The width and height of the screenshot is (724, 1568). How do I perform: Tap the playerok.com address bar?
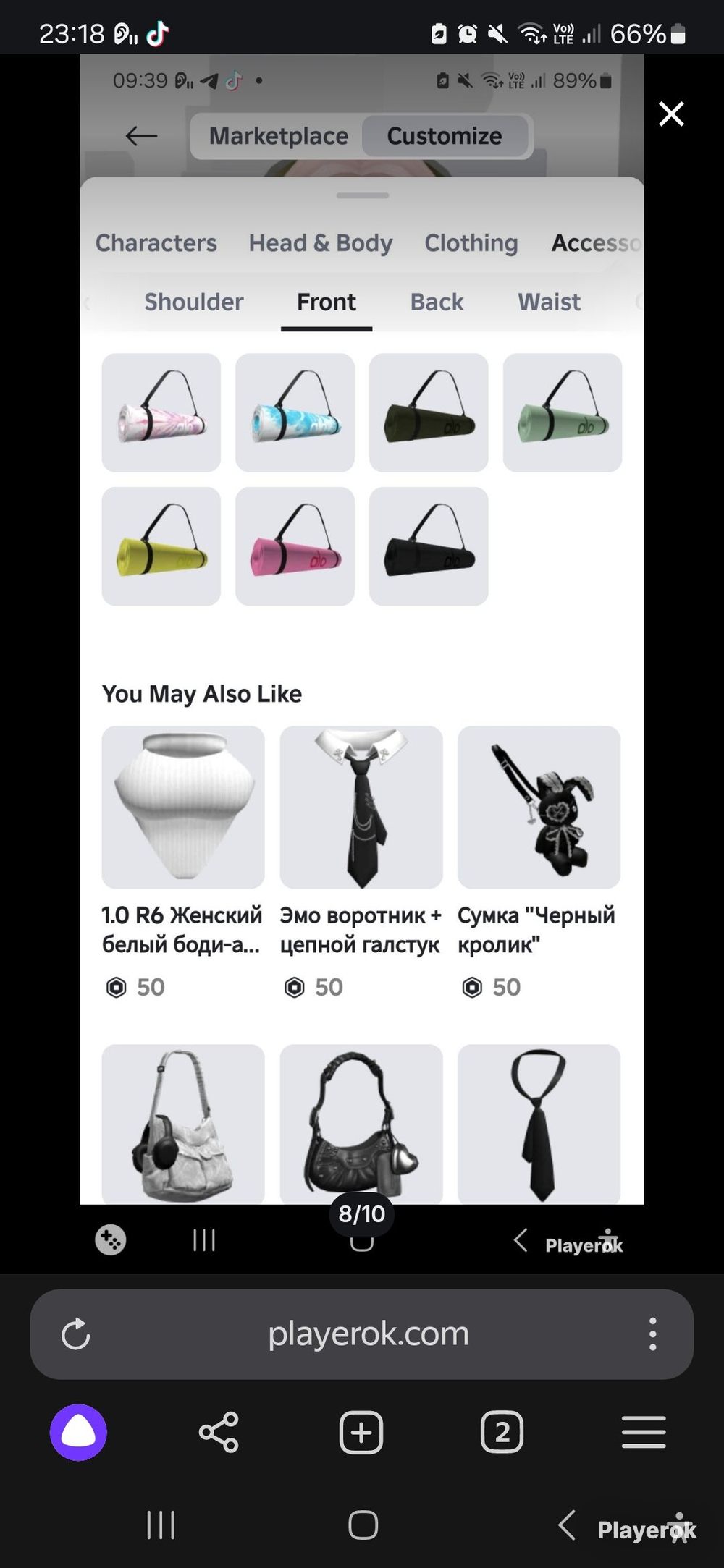pyautogui.click(x=369, y=1333)
